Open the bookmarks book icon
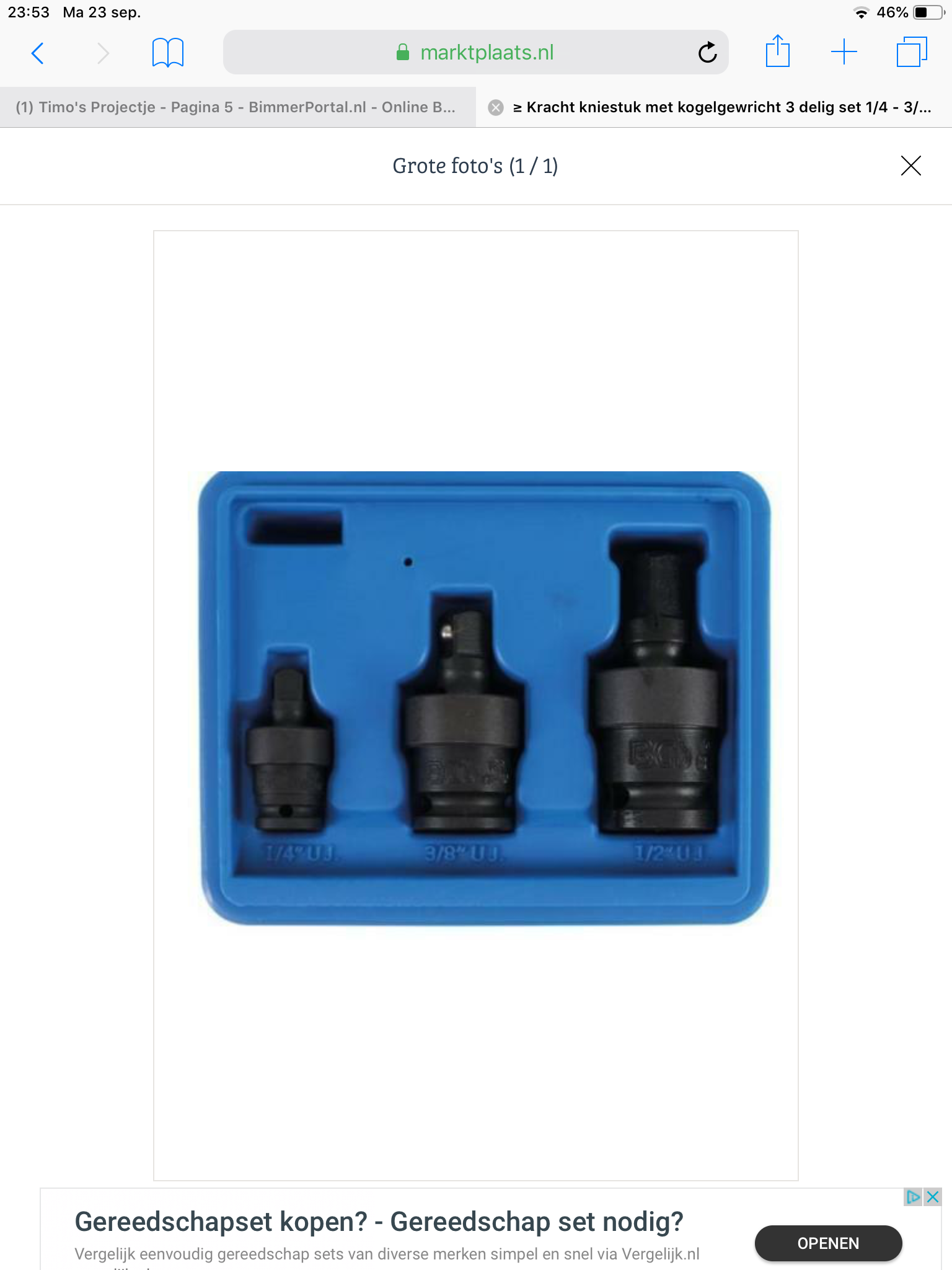 tap(167, 53)
